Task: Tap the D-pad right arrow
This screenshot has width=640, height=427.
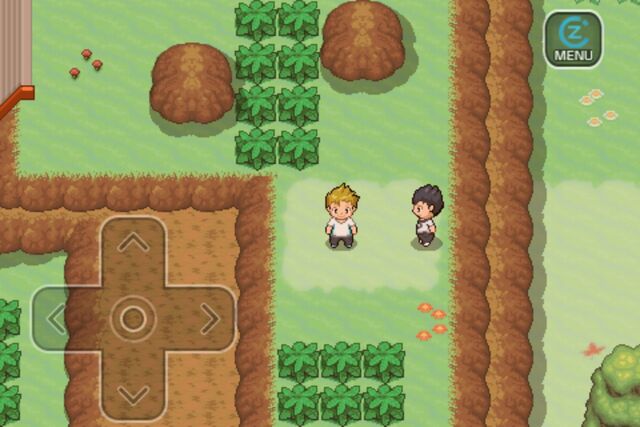Action: pyautogui.click(x=209, y=319)
